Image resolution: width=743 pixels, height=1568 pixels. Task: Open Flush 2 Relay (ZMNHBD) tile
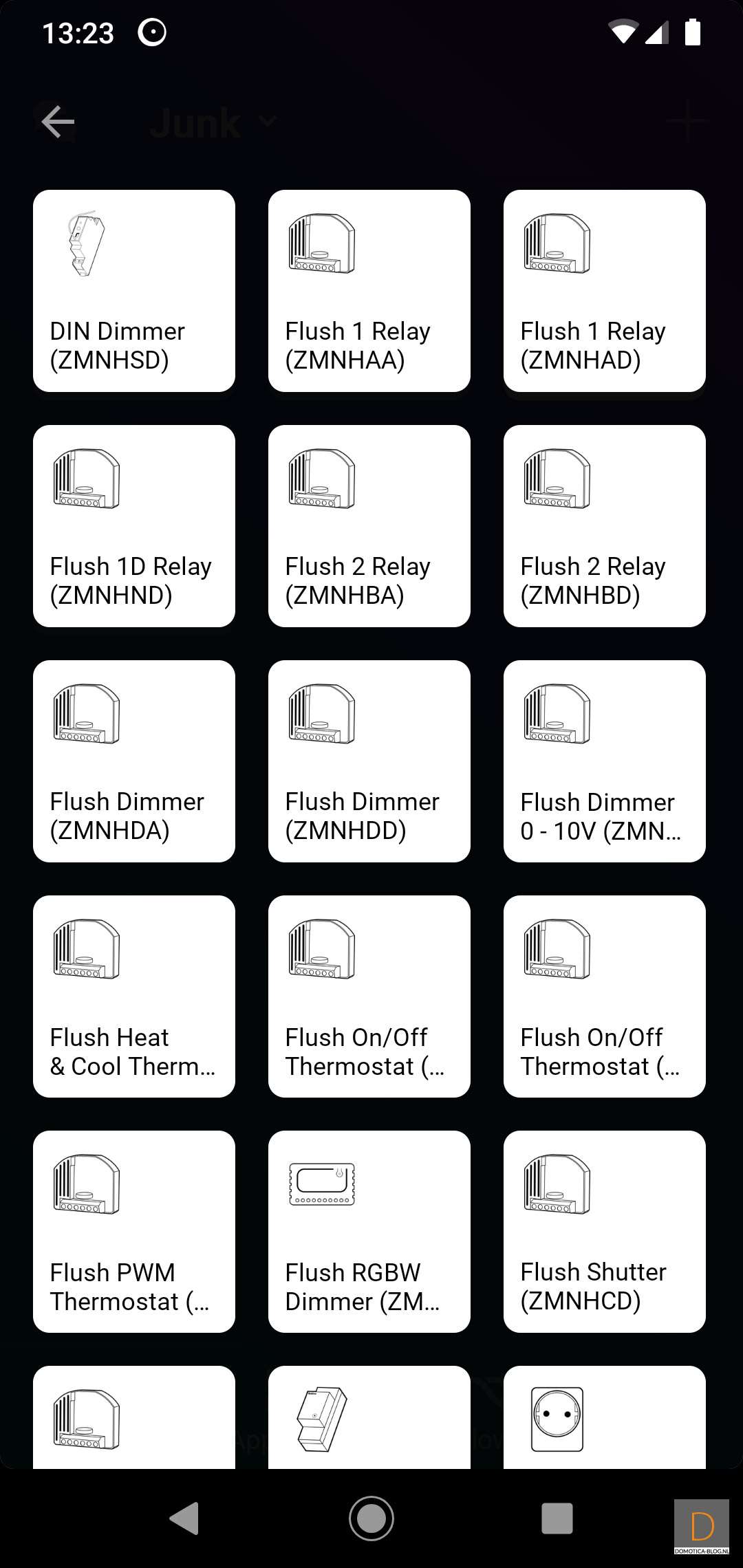[x=605, y=526]
